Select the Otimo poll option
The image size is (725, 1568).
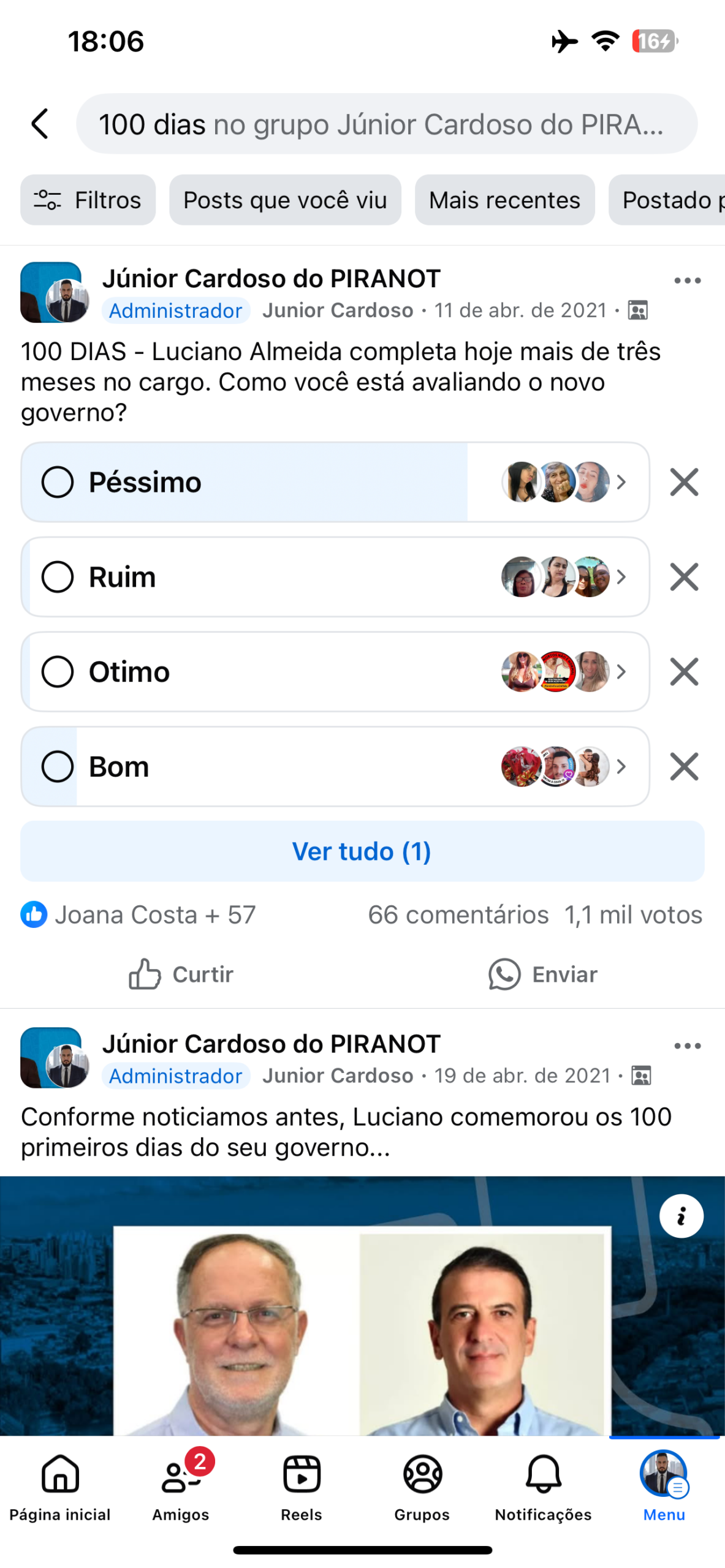[x=58, y=672]
